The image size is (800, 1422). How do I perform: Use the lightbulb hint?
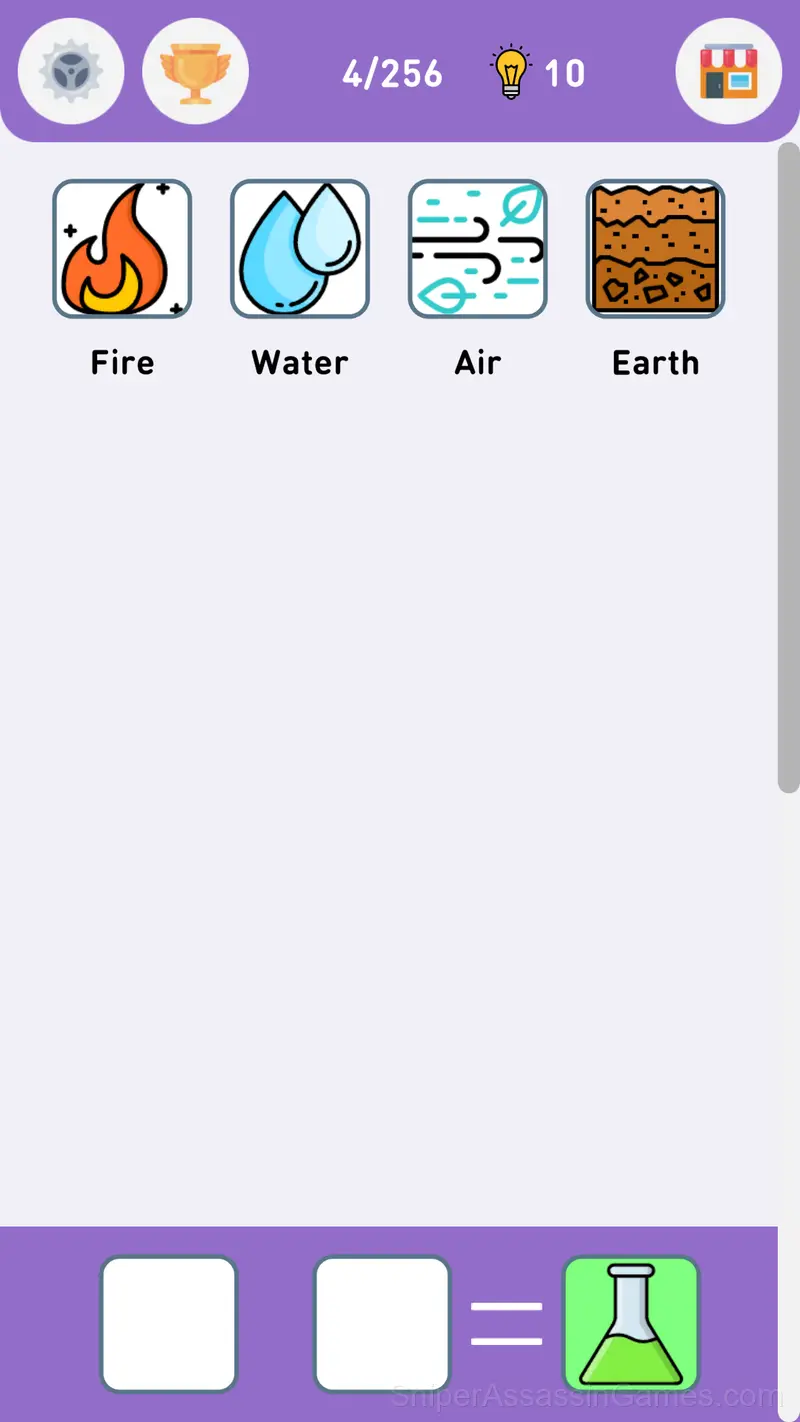click(511, 72)
